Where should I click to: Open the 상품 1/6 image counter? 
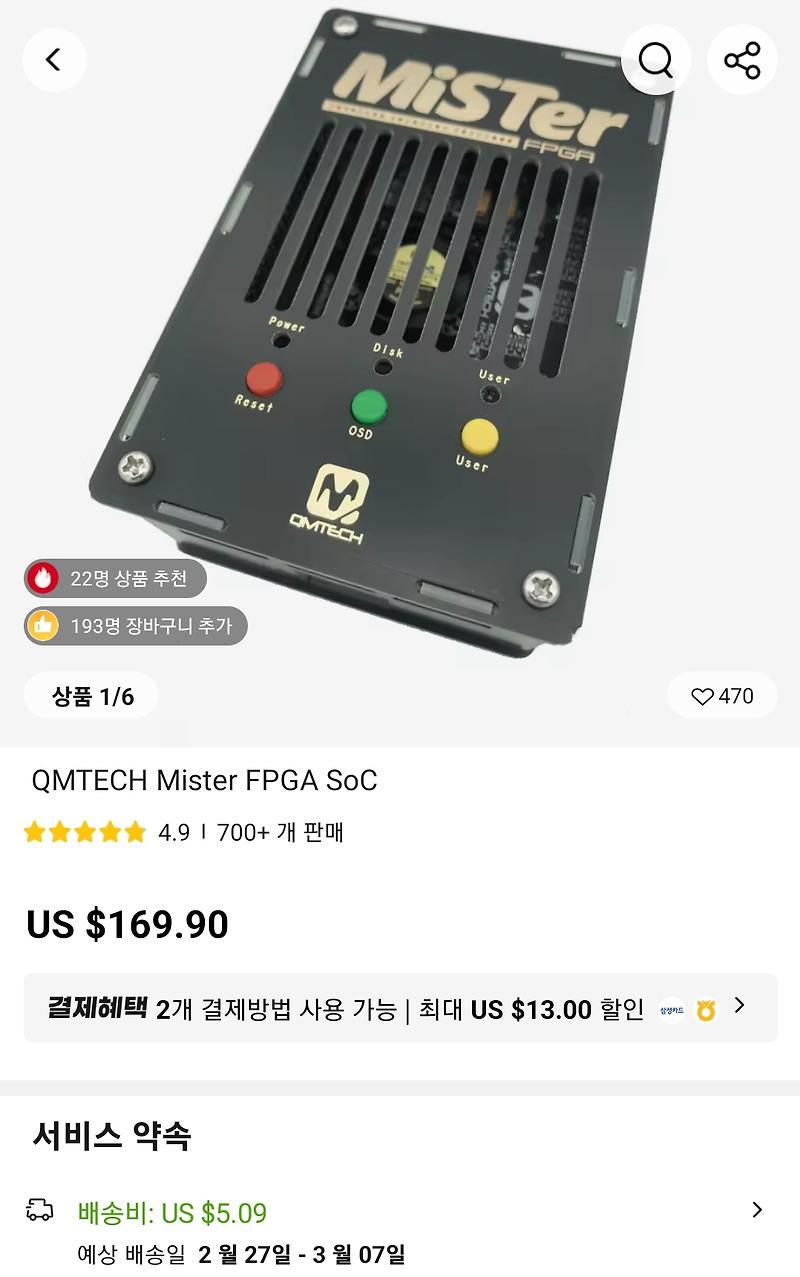tap(90, 695)
